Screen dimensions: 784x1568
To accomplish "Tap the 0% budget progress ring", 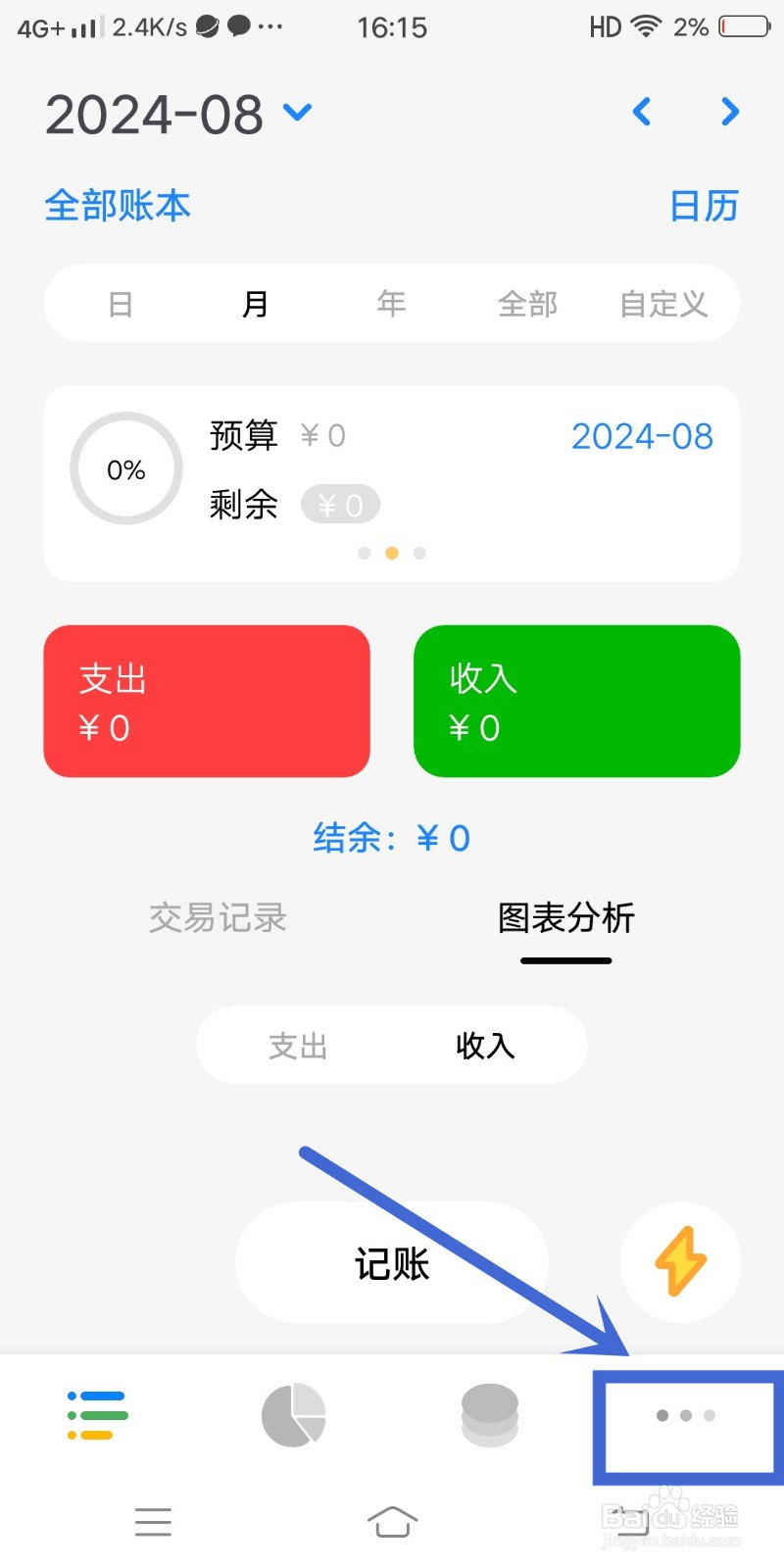I will click(125, 467).
